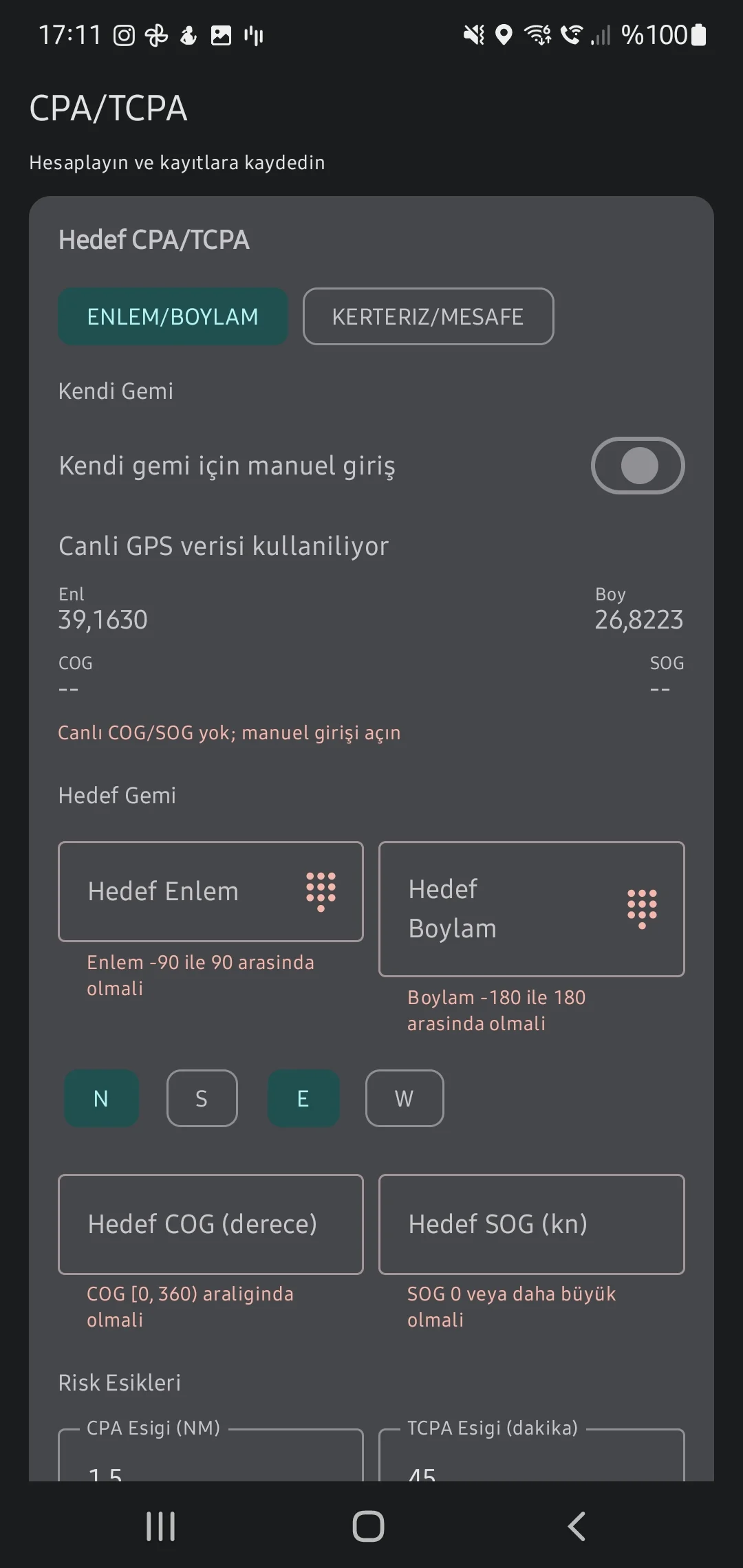Select the E longitude direction button
743x1568 pixels.
point(303,1098)
